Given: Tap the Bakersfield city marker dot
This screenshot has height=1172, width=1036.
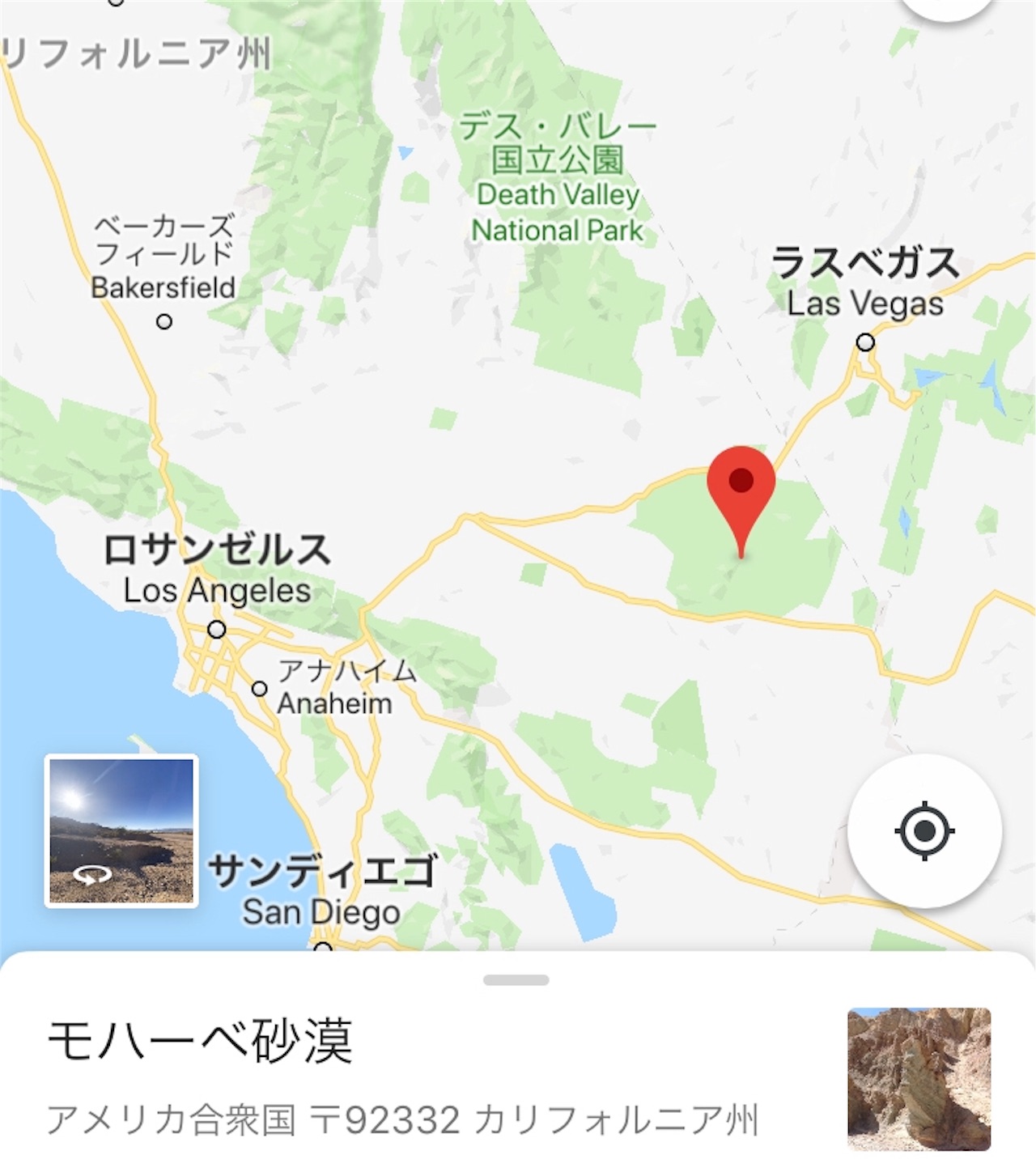Looking at the screenshot, I should click(x=164, y=321).
